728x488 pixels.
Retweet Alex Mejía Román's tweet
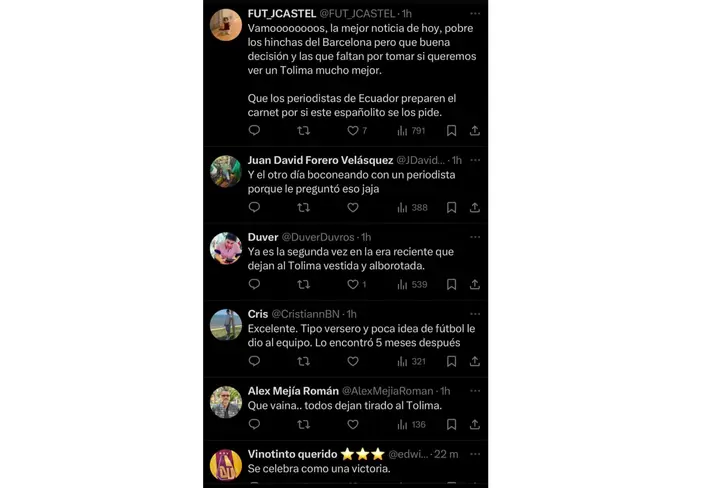303,425
